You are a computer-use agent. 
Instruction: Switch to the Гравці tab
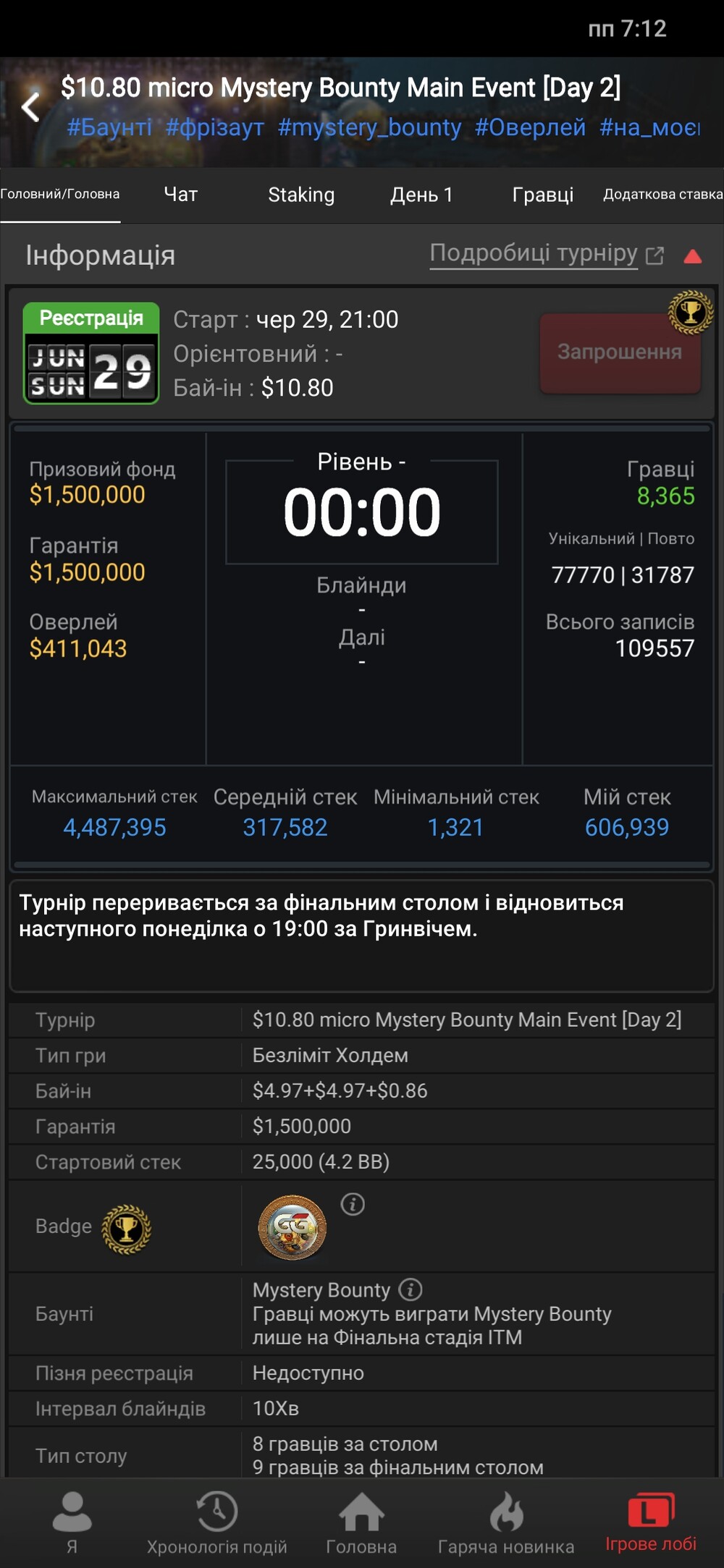pyautogui.click(x=542, y=195)
